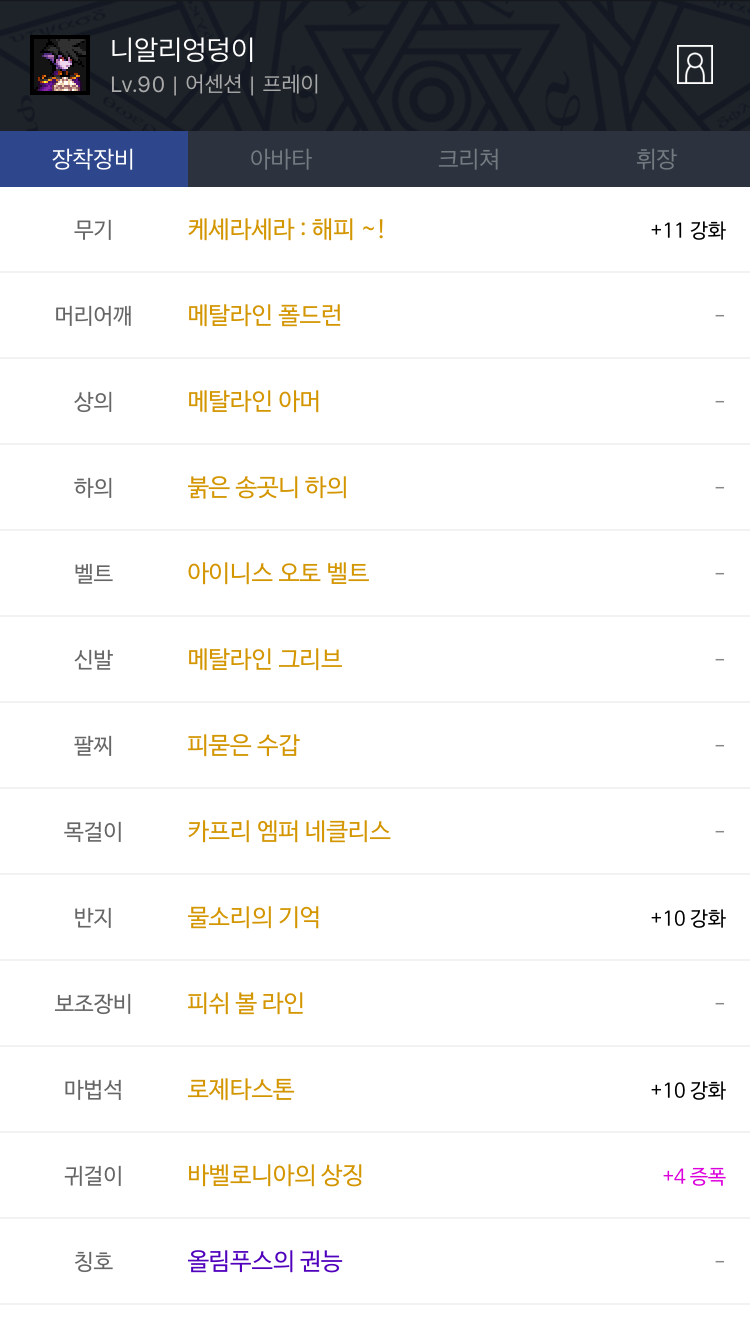
Task: View 카프리 엠퍼 네클리스 details
Action: pos(375,832)
